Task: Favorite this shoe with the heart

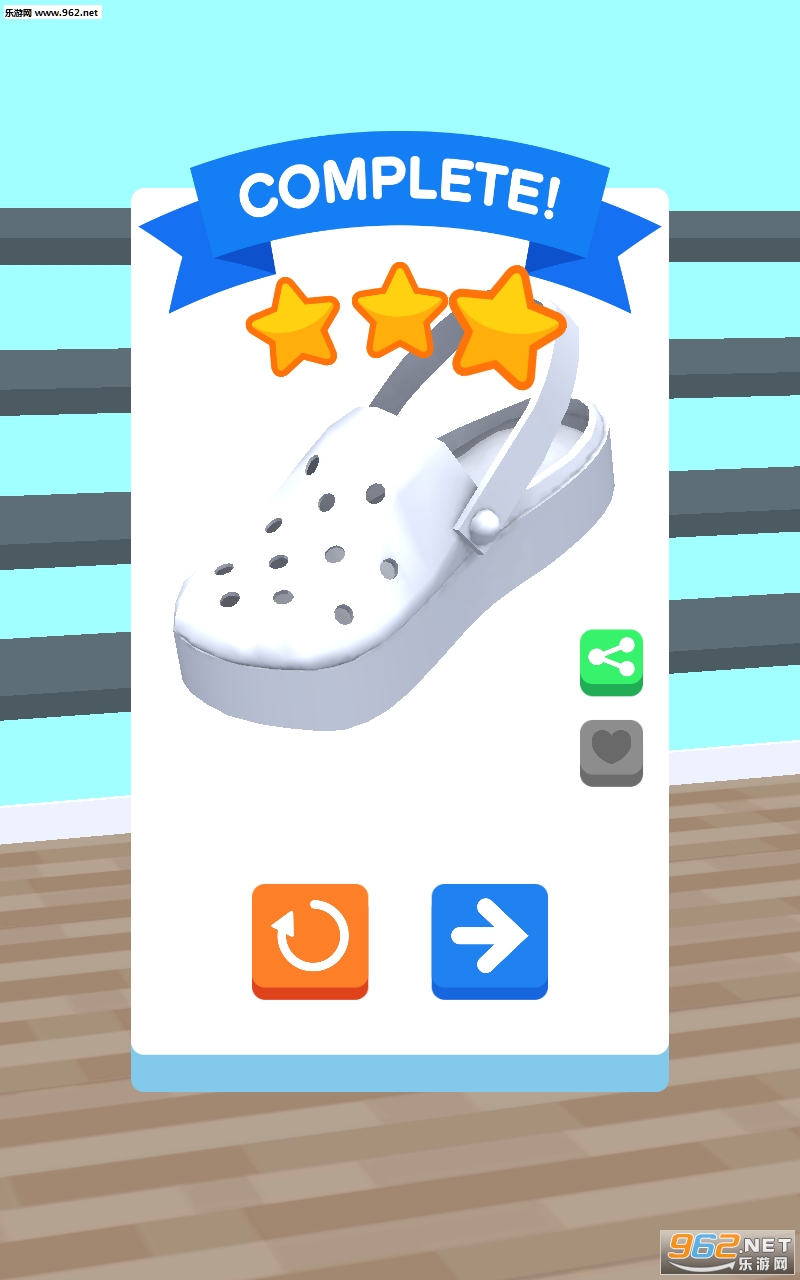Action: click(611, 750)
